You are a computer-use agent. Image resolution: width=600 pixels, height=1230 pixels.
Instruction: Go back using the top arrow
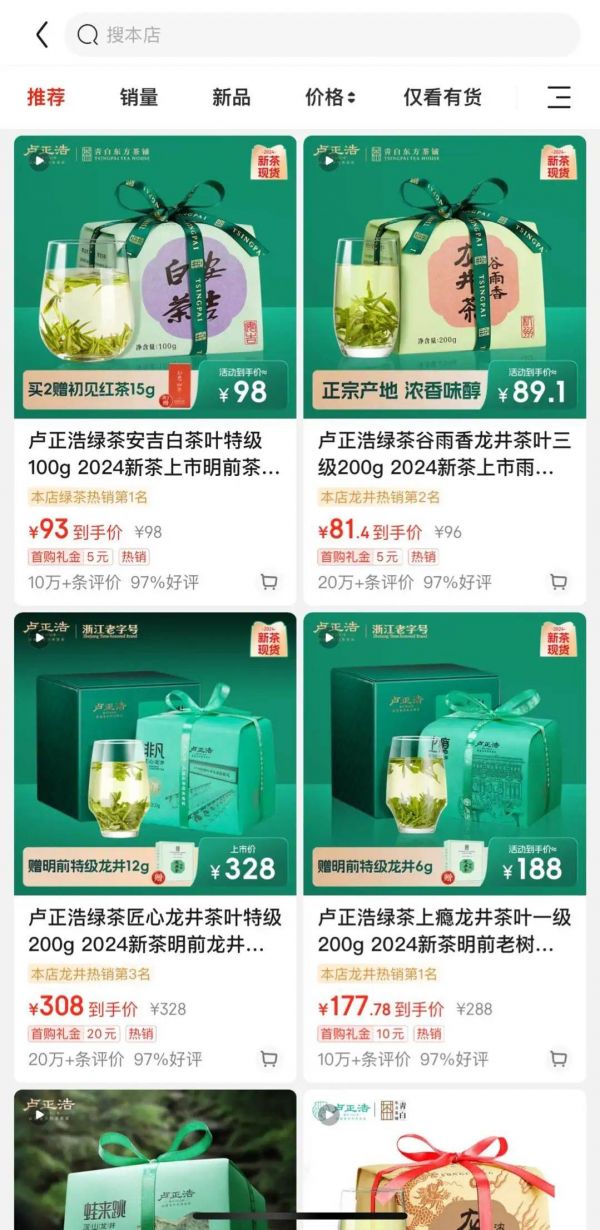point(41,35)
